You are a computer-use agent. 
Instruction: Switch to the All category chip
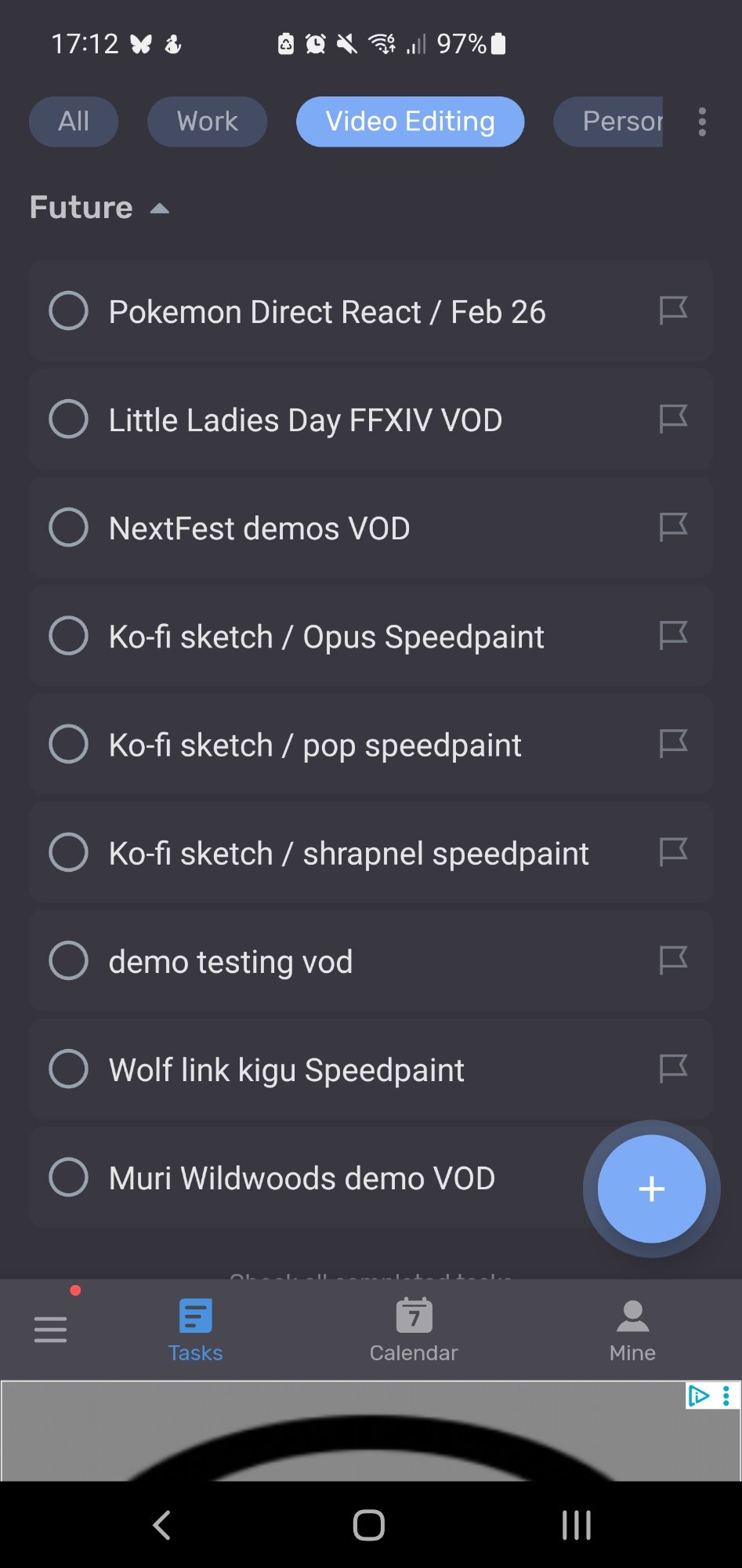[x=74, y=122]
